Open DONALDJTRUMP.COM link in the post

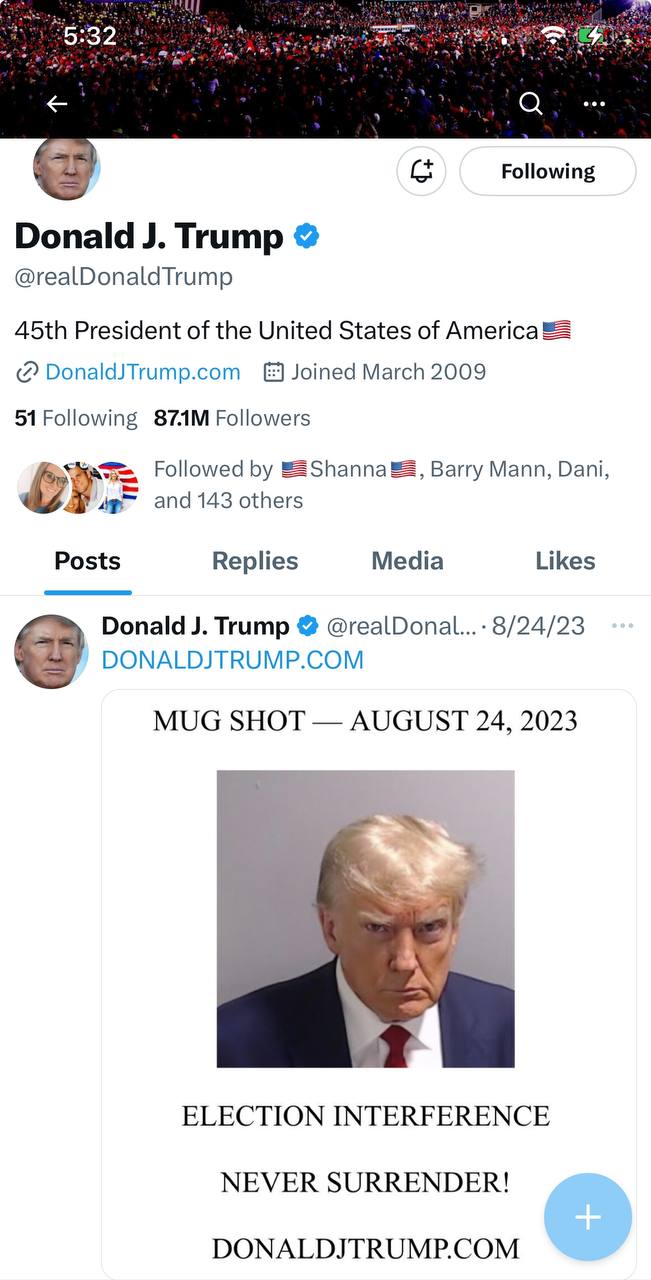coord(232,660)
